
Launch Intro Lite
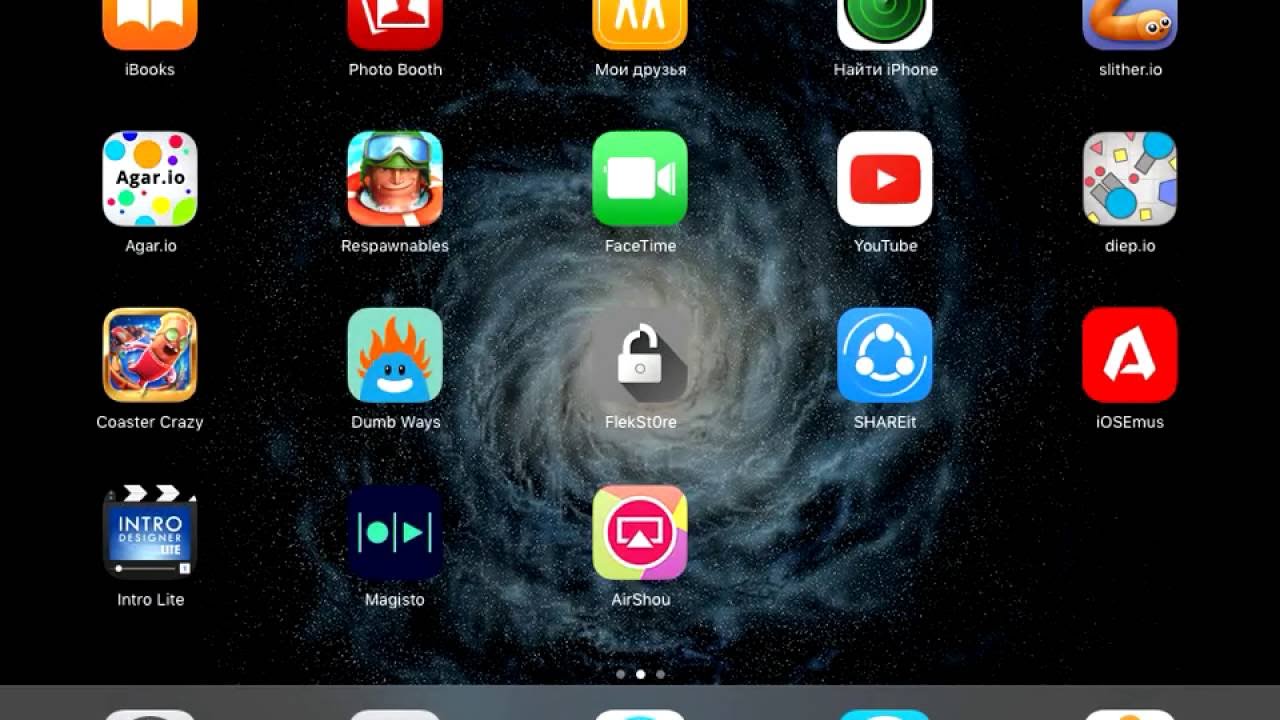(x=150, y=533)
